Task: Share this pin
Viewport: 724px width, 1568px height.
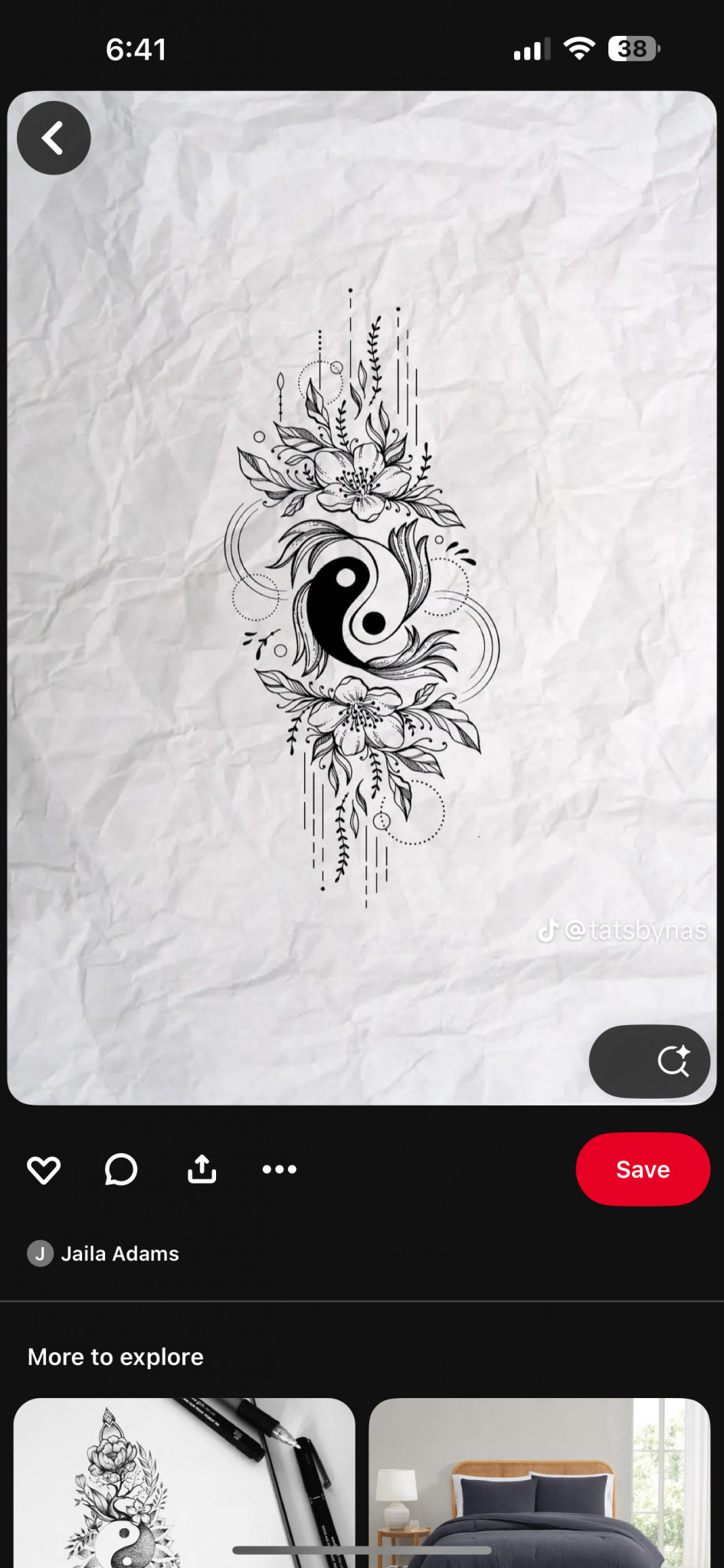Action: tap(202, 1170)
